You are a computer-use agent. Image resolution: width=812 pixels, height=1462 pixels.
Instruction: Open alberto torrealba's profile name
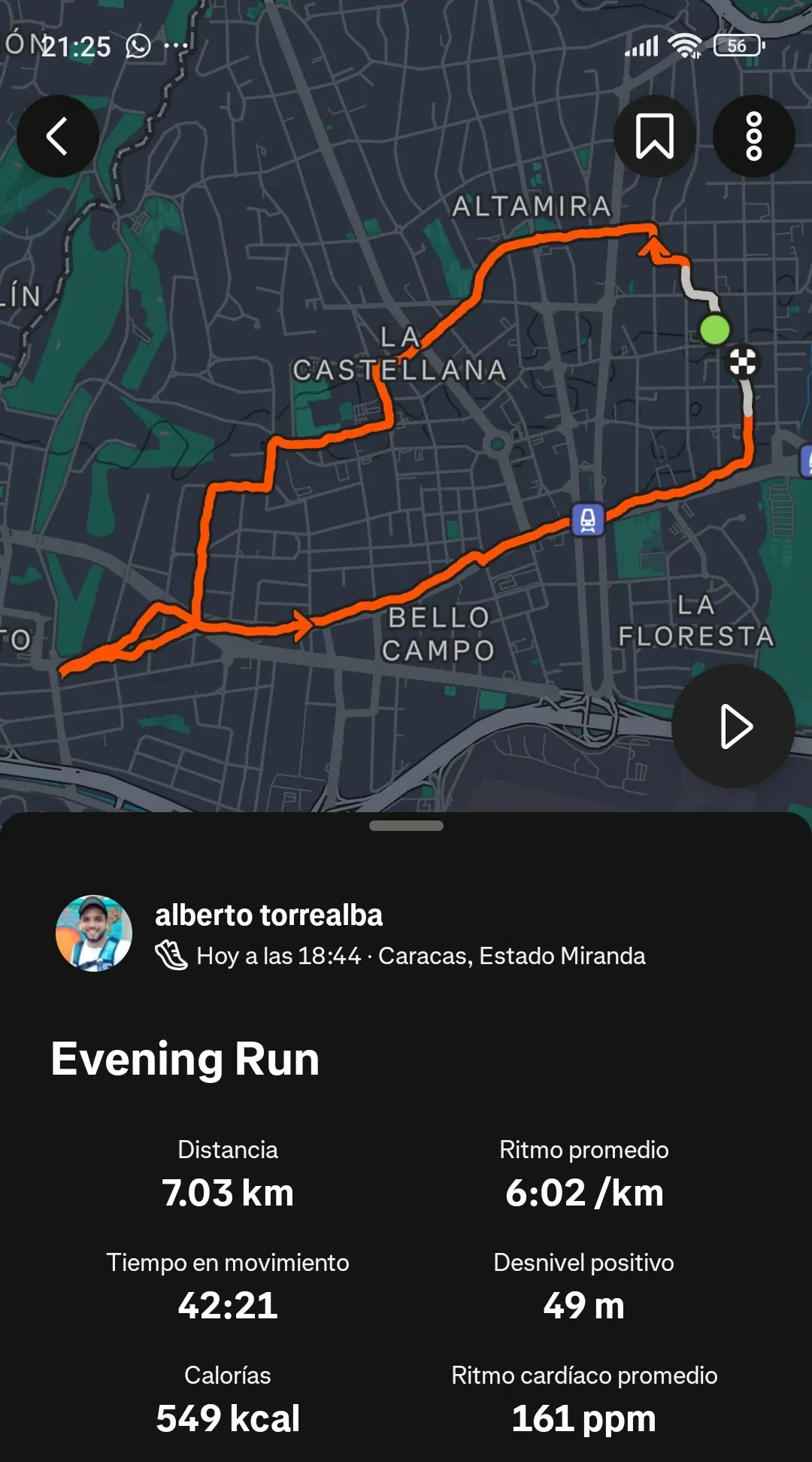click(268, 915)
